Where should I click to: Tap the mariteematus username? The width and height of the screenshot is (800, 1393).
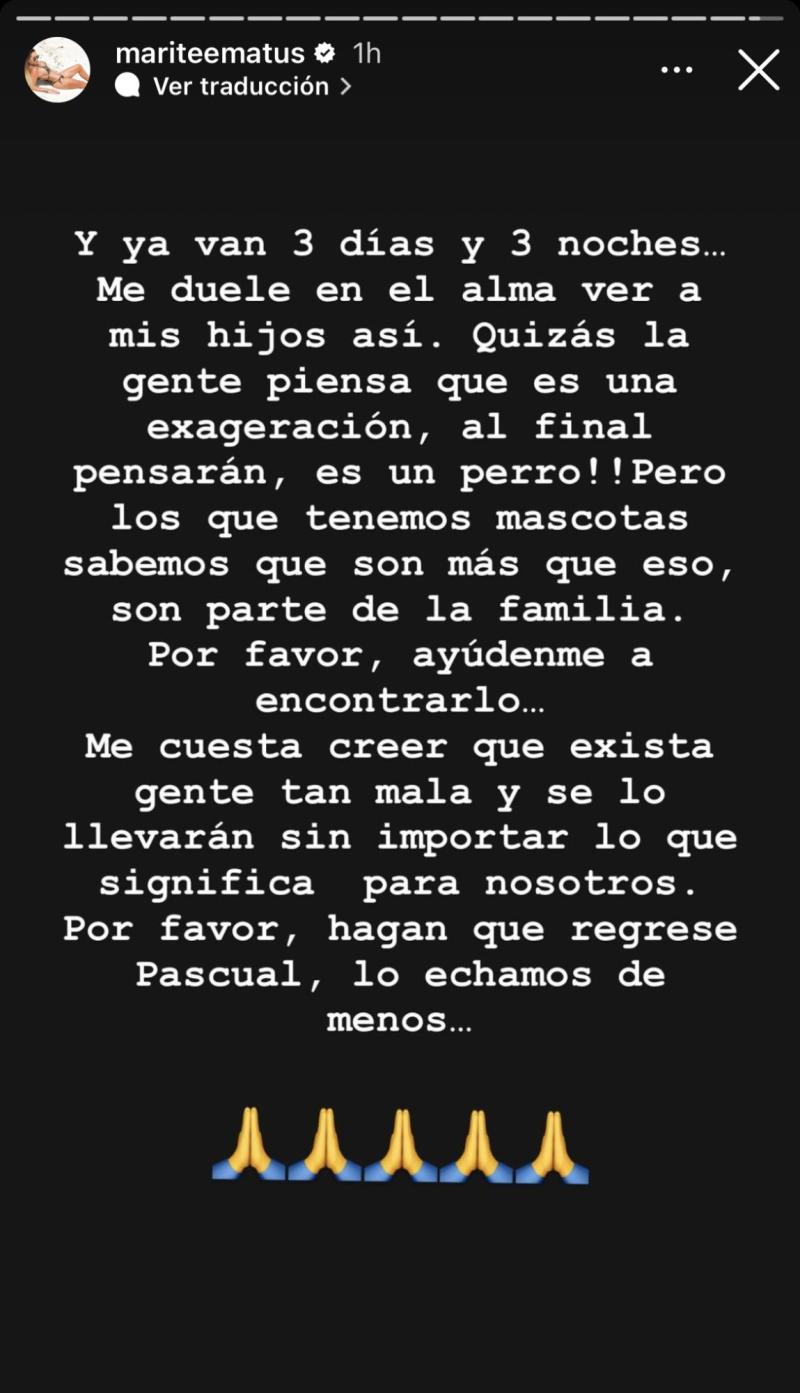click(x=210, y=53)
